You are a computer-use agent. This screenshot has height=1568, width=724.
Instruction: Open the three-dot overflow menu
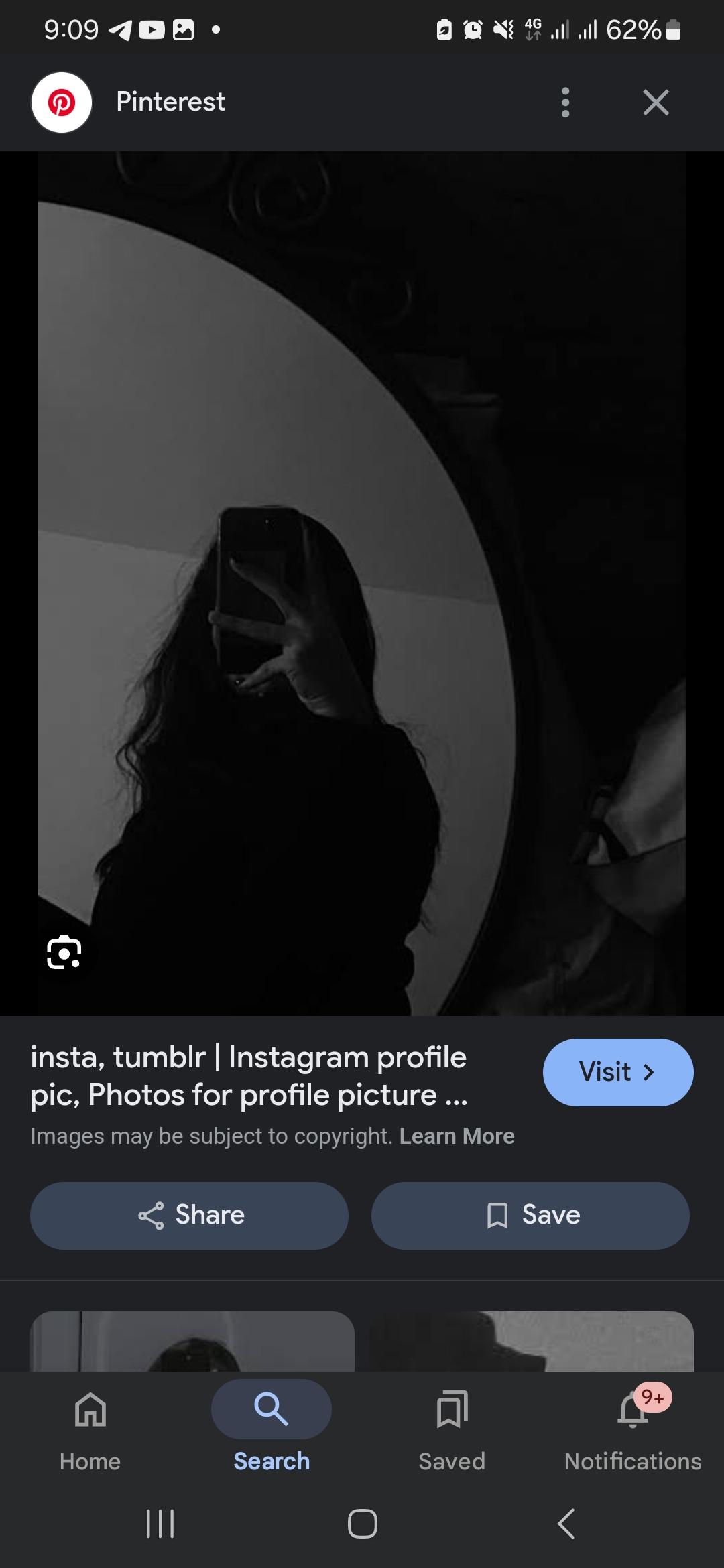565,103
